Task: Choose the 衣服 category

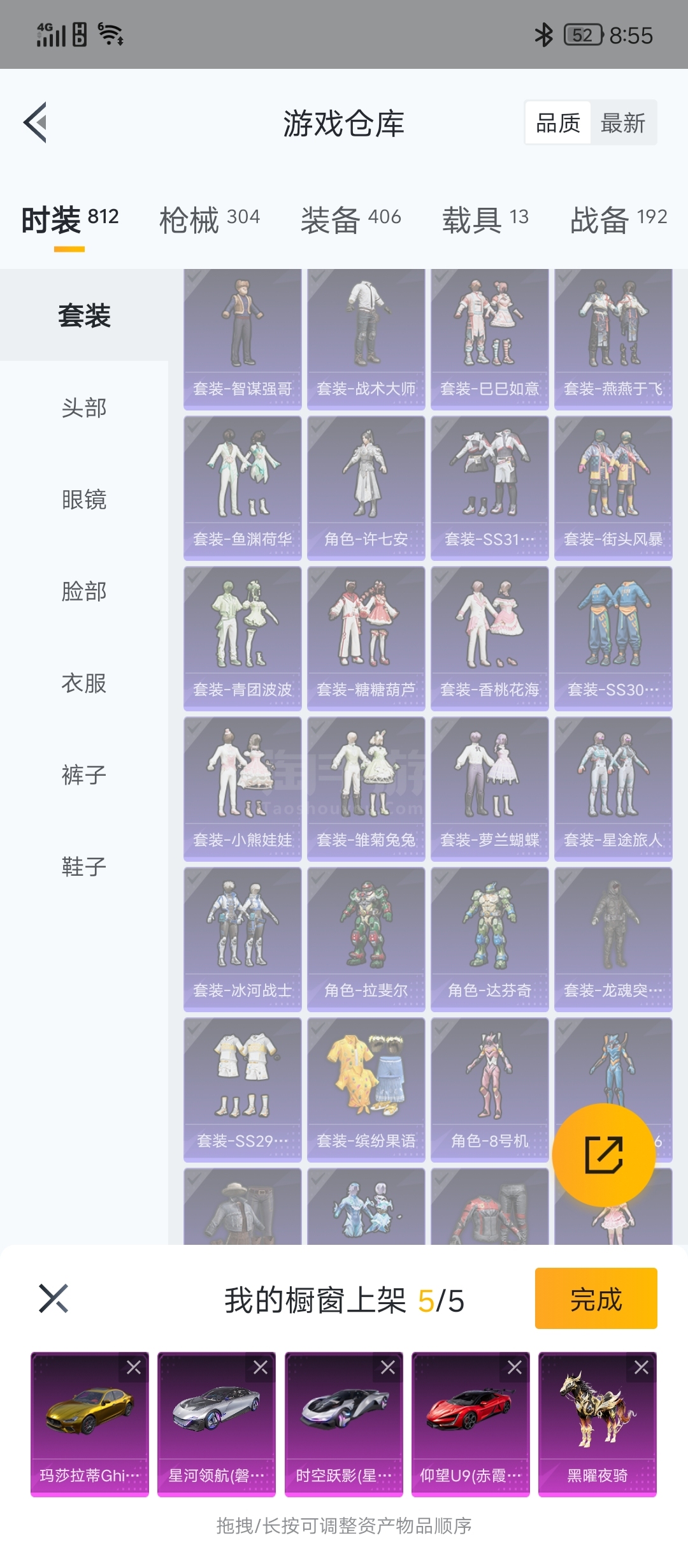Action: (x=84, y=683)
